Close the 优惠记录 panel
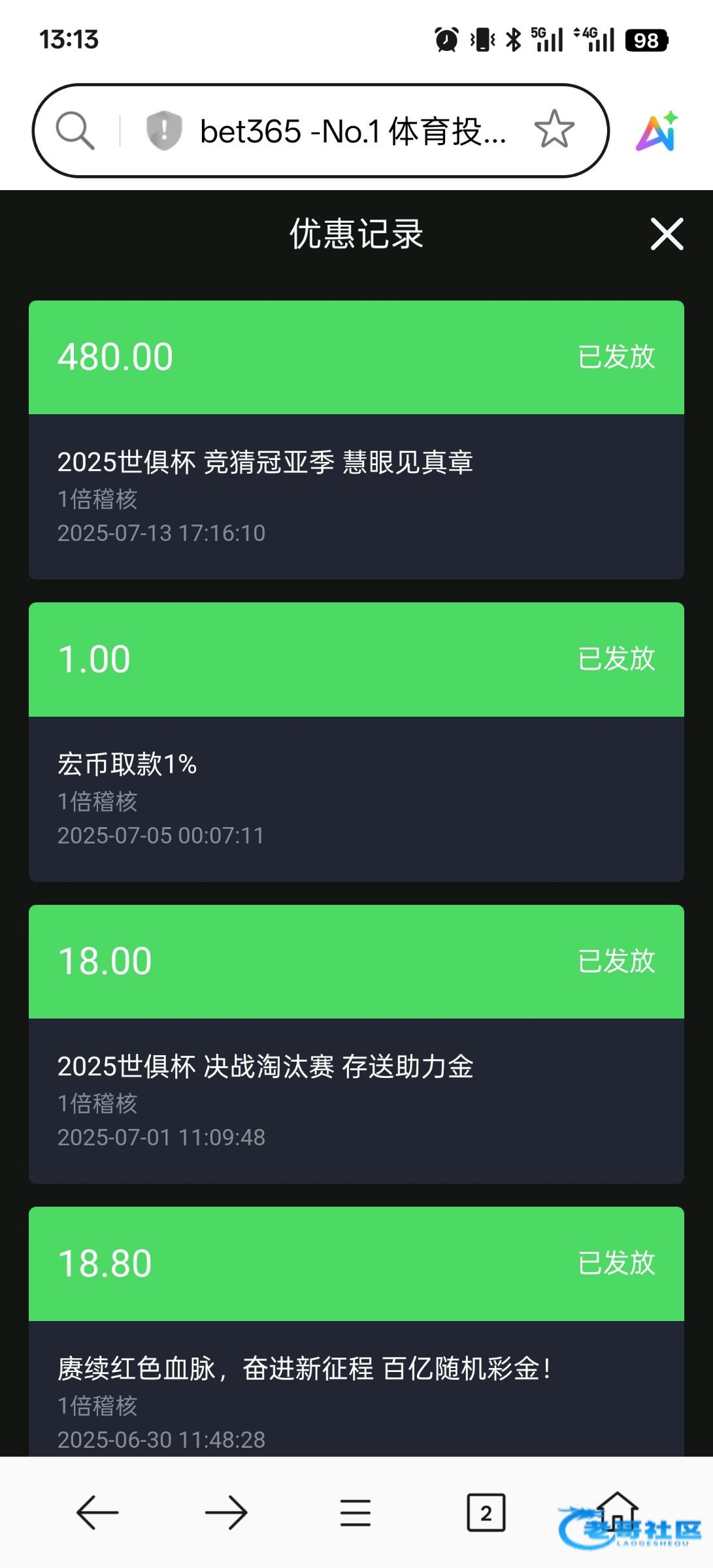The width and height of the screenshot is (713, 1568). pos(667,234)
